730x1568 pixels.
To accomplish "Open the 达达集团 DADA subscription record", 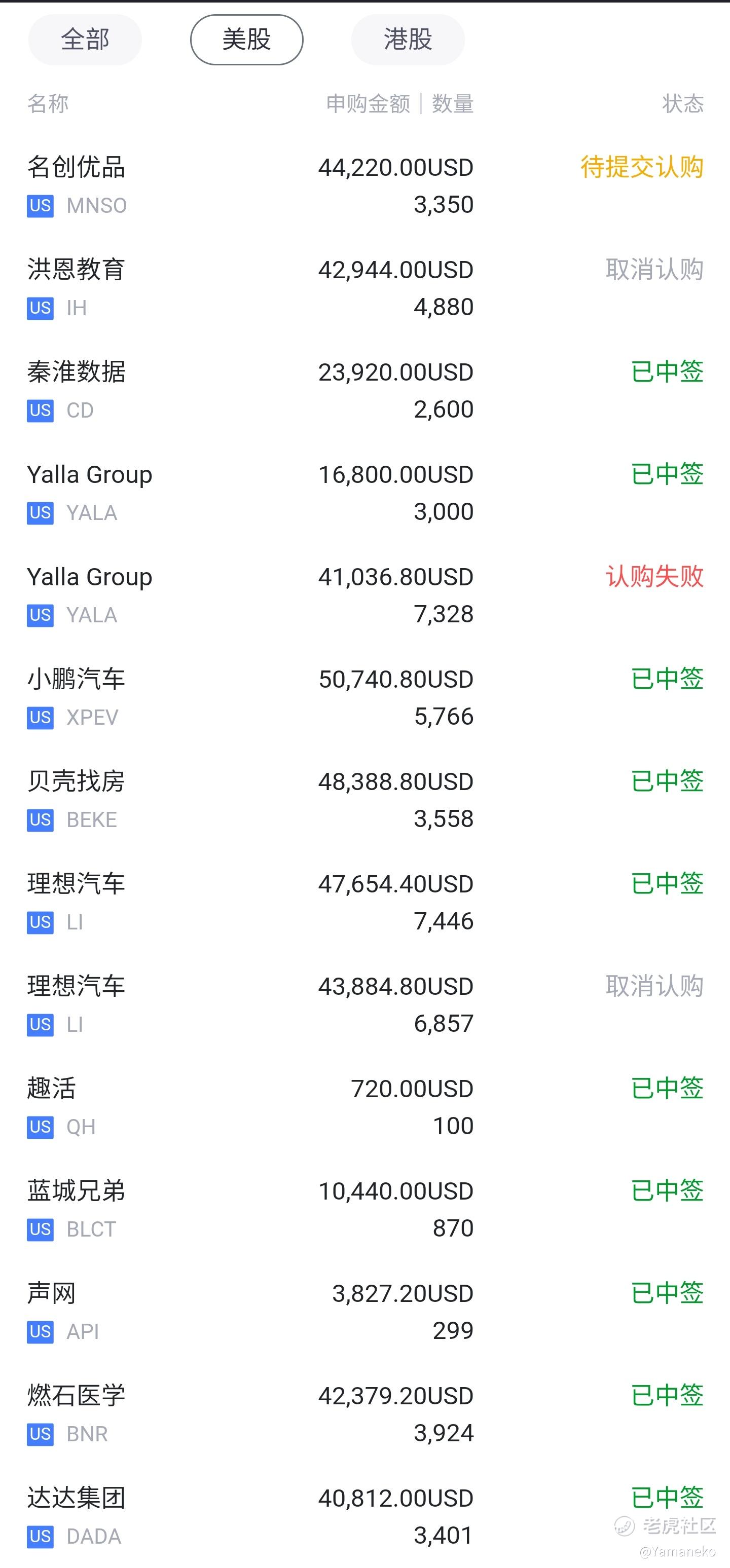I will tap(364, 1516).
